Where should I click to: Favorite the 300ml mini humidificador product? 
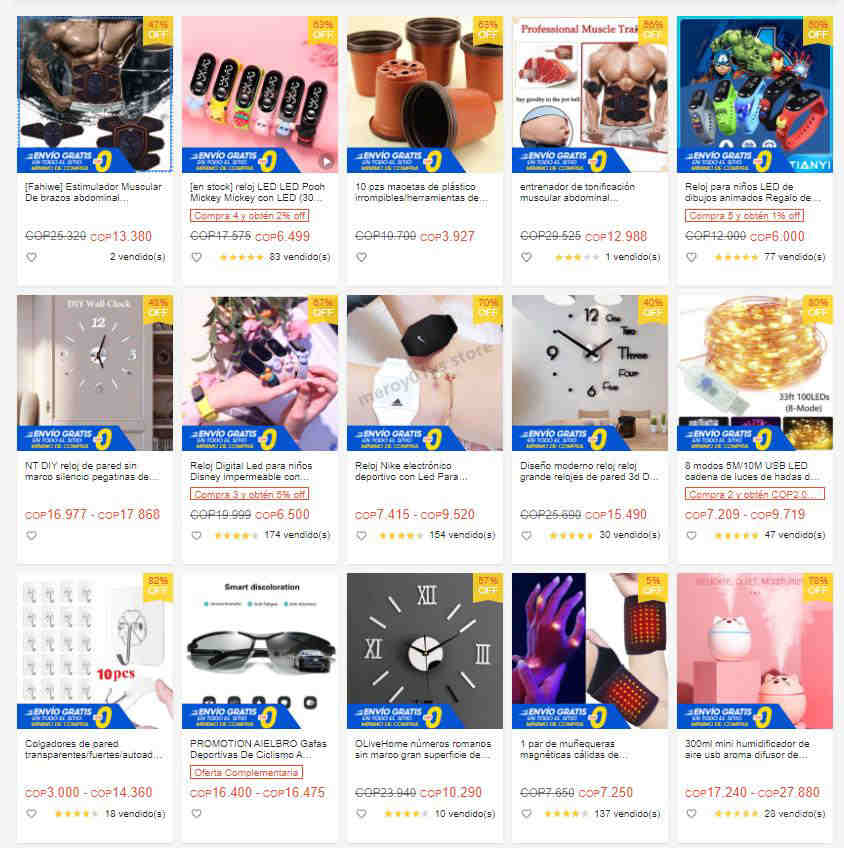691,813
